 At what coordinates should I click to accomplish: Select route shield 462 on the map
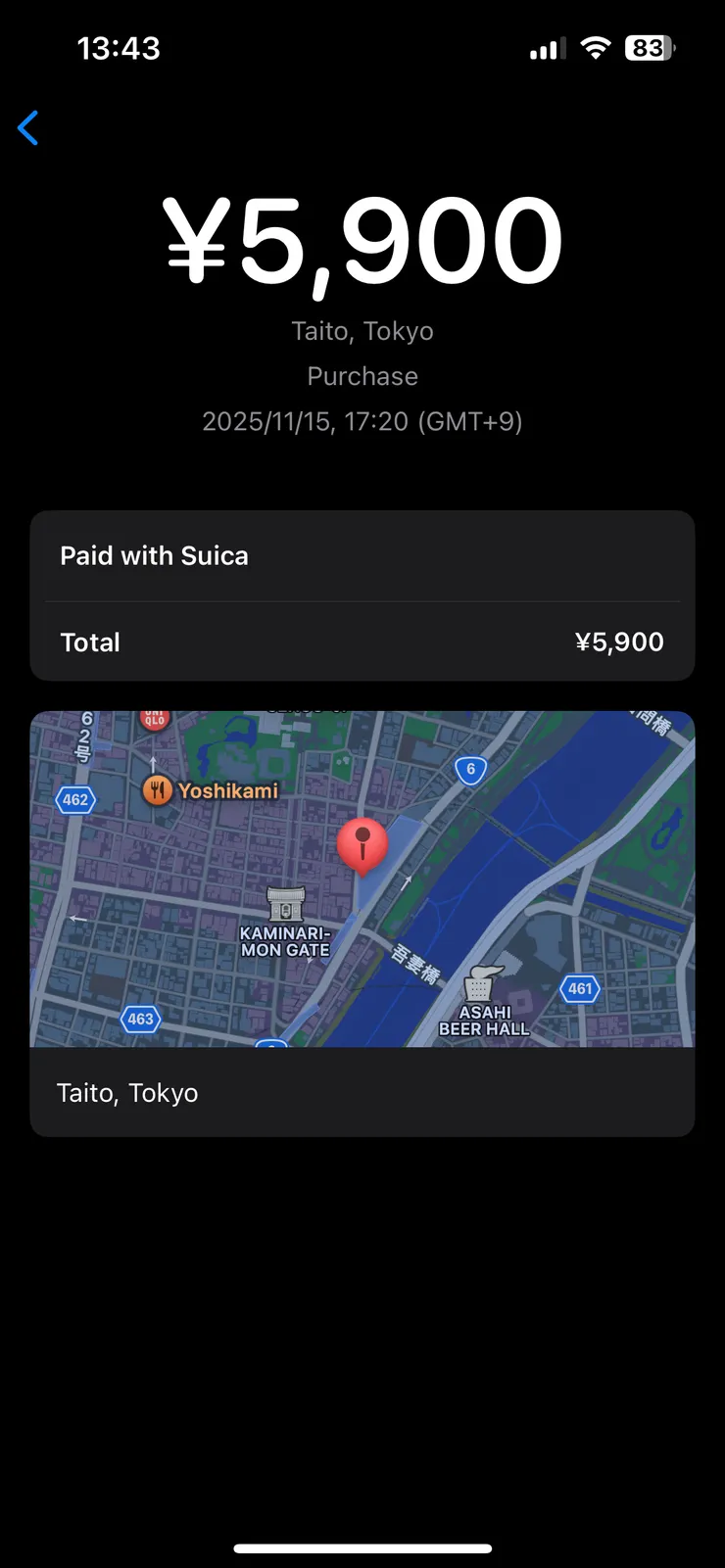75,799
